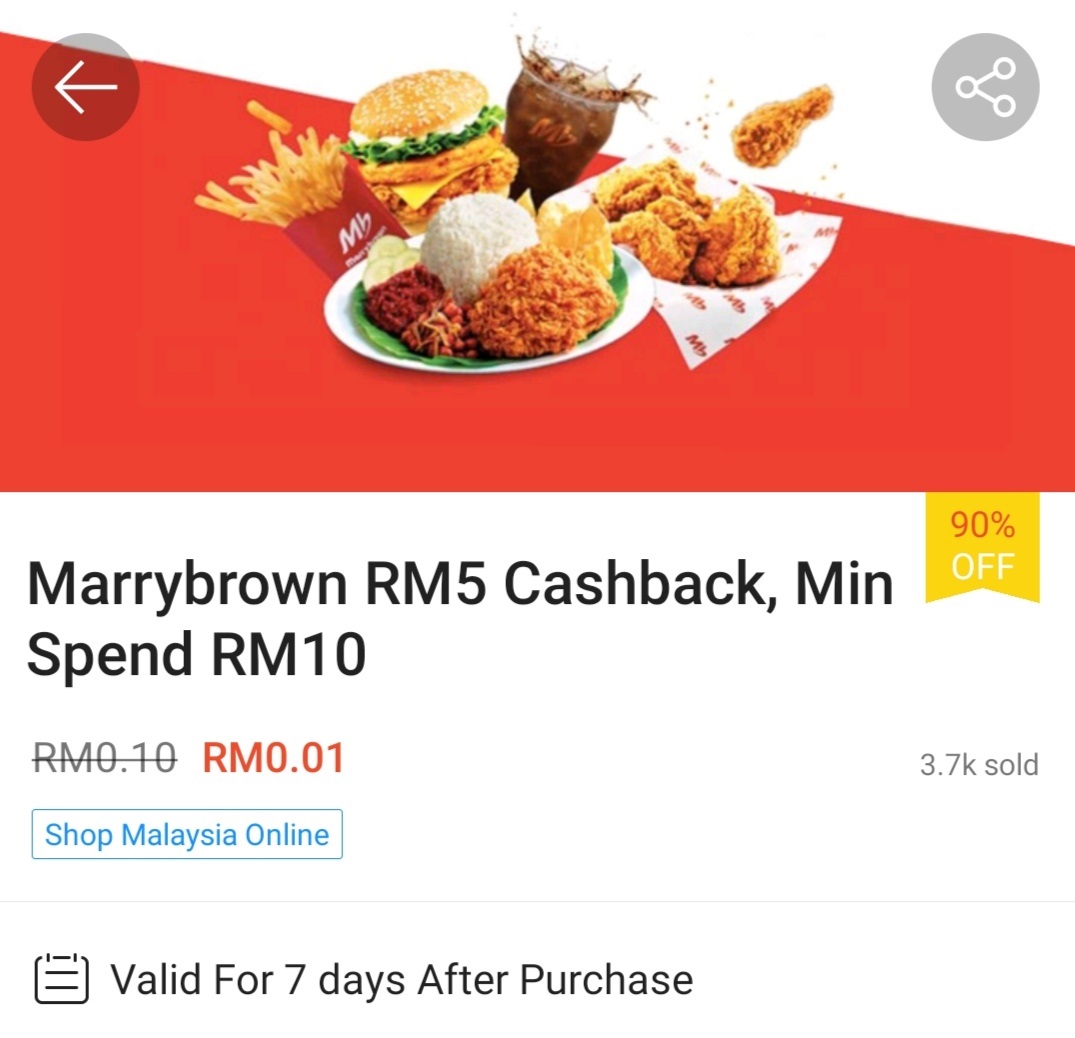Tap the Shop Malaysia Online tag
This screenshot has height=1038, width=1075.
(187, 834)
